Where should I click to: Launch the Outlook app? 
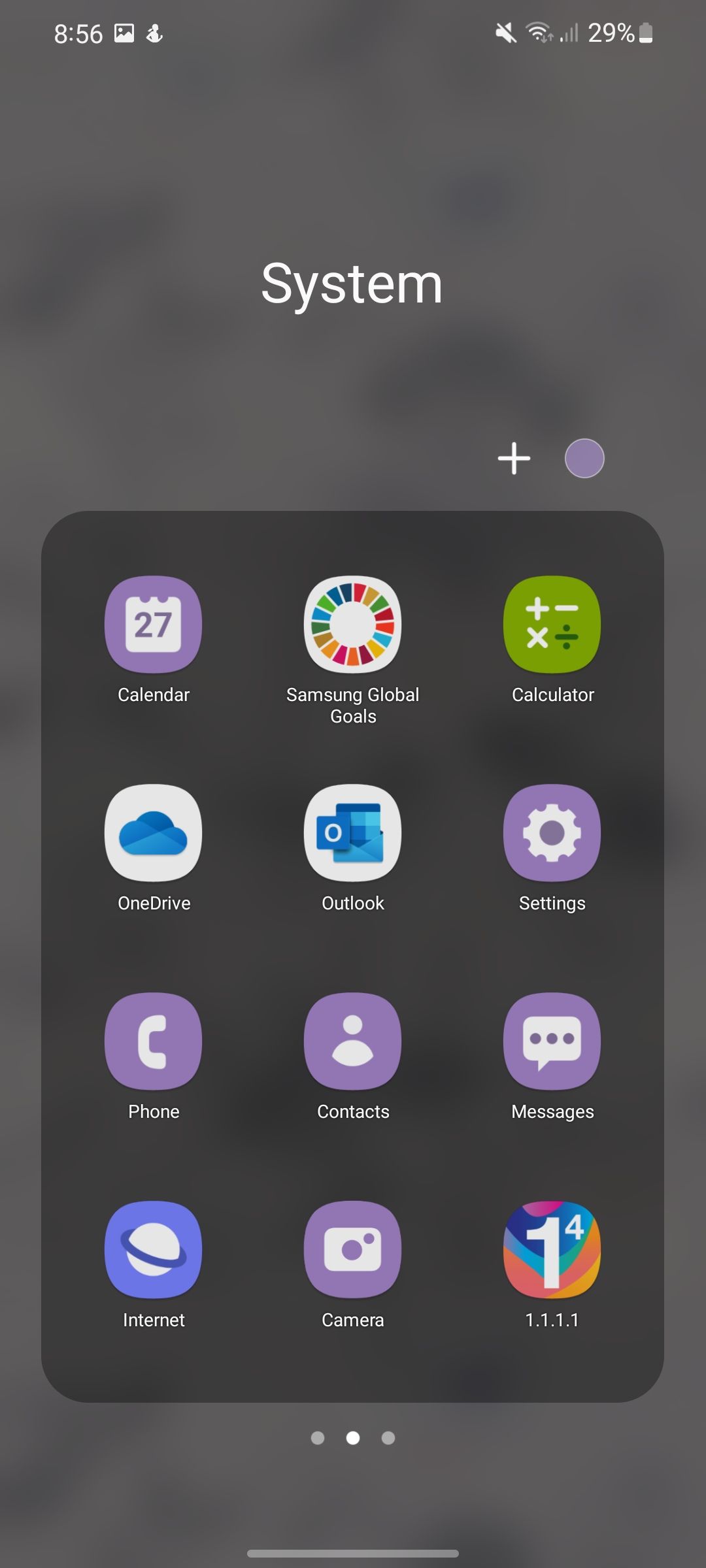(x=352, y=833)
